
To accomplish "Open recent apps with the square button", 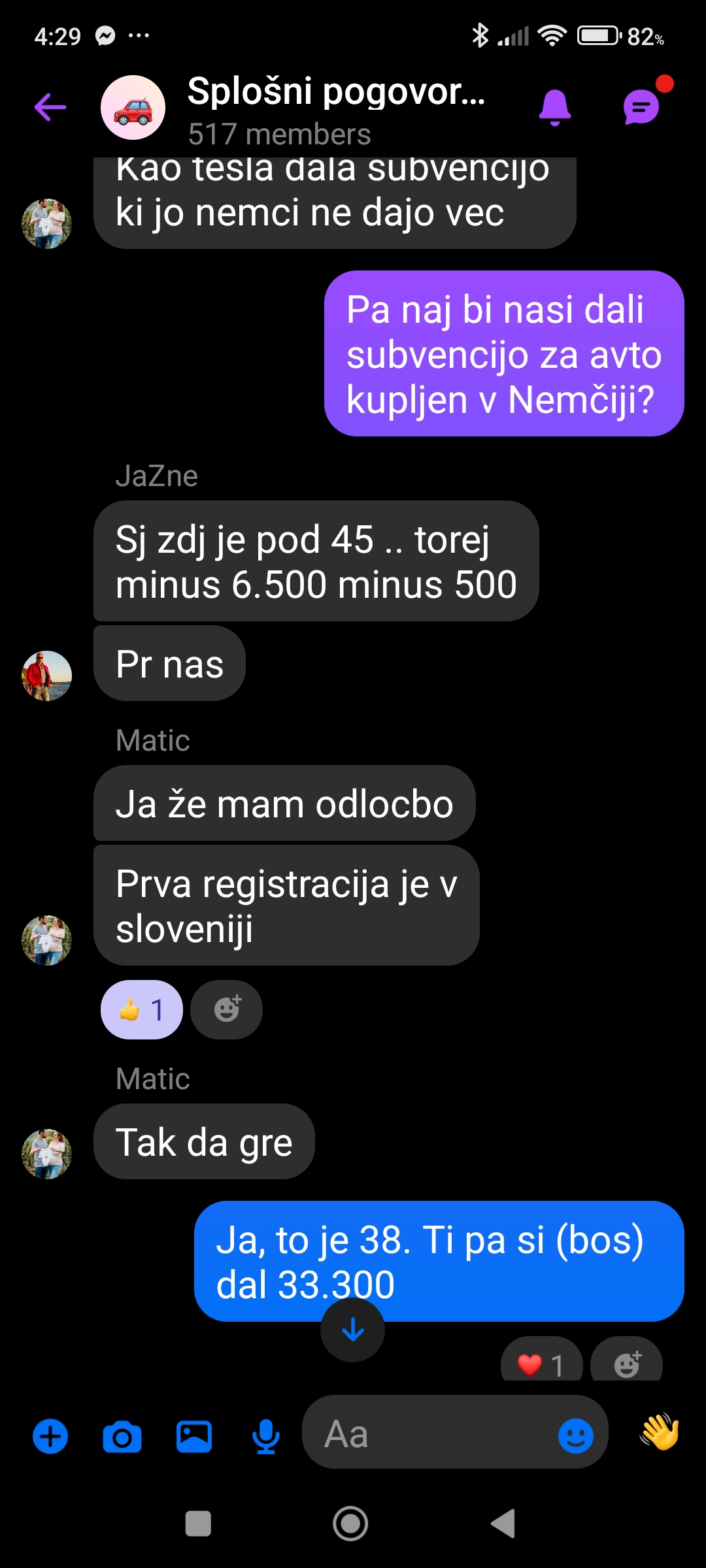I will (x=198, y=1524).
